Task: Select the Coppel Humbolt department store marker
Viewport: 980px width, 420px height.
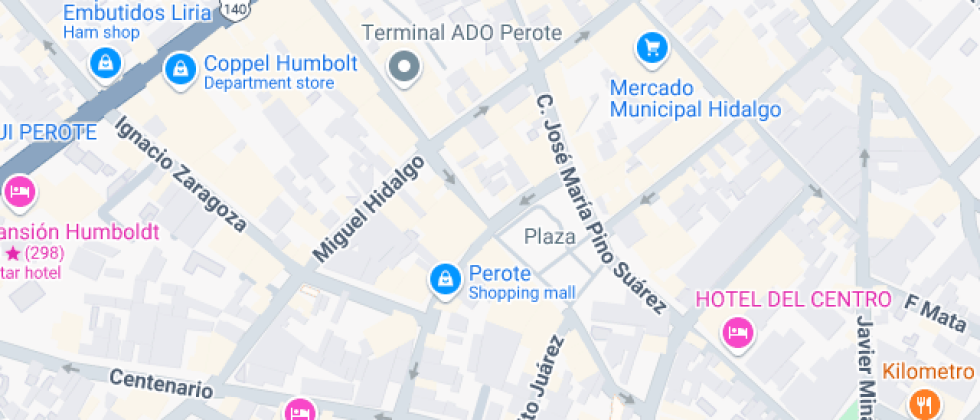Action: (x=180, y=70)
